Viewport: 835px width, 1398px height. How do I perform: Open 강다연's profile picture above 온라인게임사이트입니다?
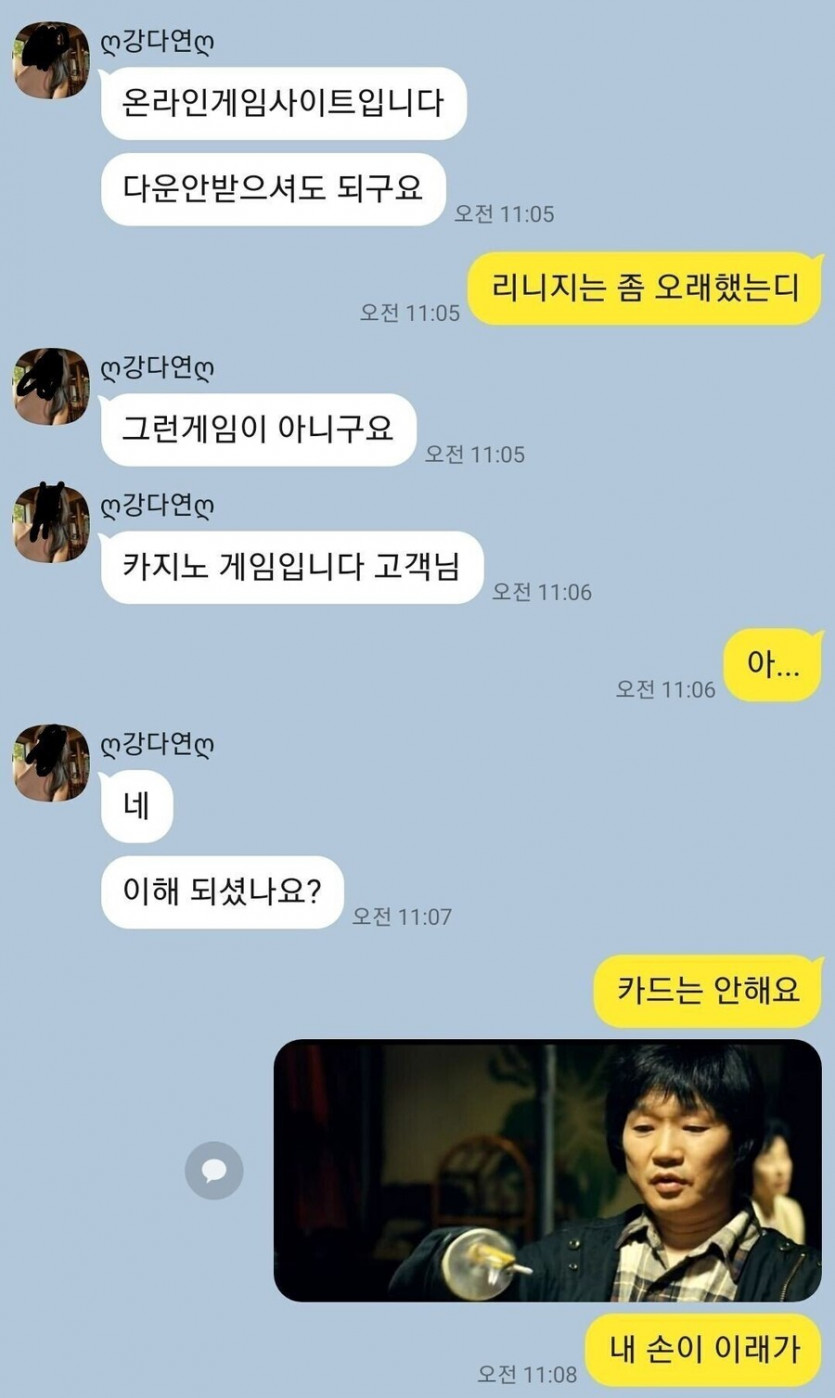tap(51, 62)
